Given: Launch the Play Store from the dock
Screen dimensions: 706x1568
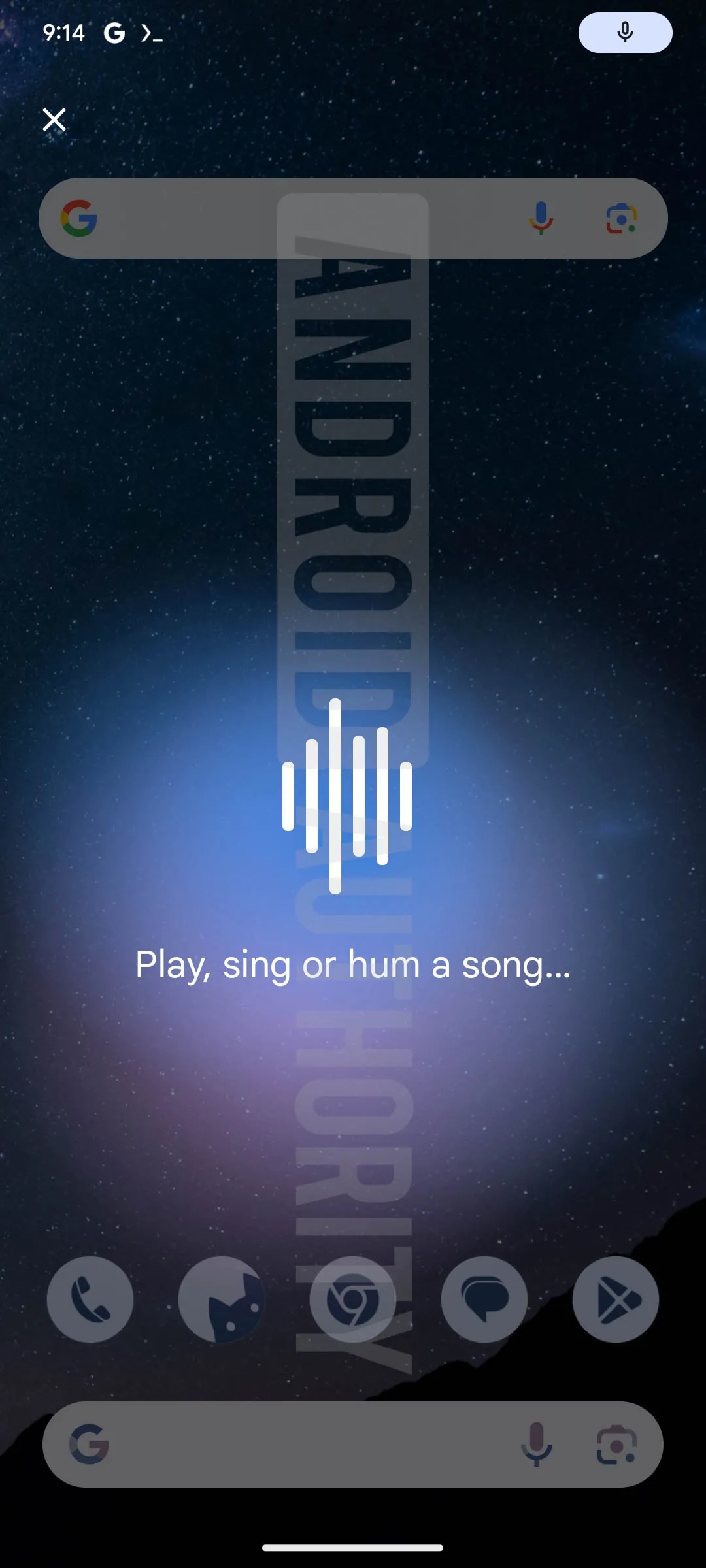Looking at the screenshot, I should pyautogui.click(x=616, y=1299).
